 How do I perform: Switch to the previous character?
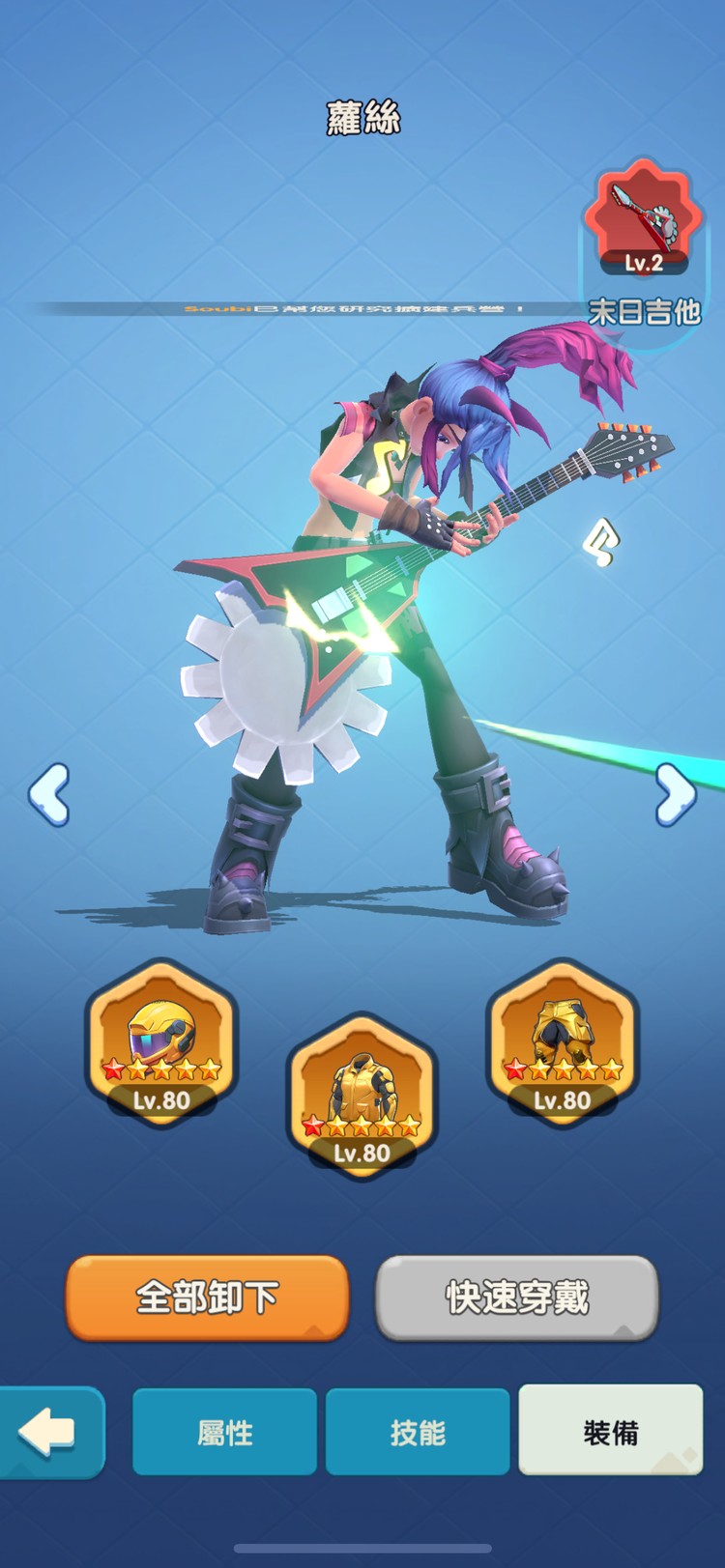point(48,794)
